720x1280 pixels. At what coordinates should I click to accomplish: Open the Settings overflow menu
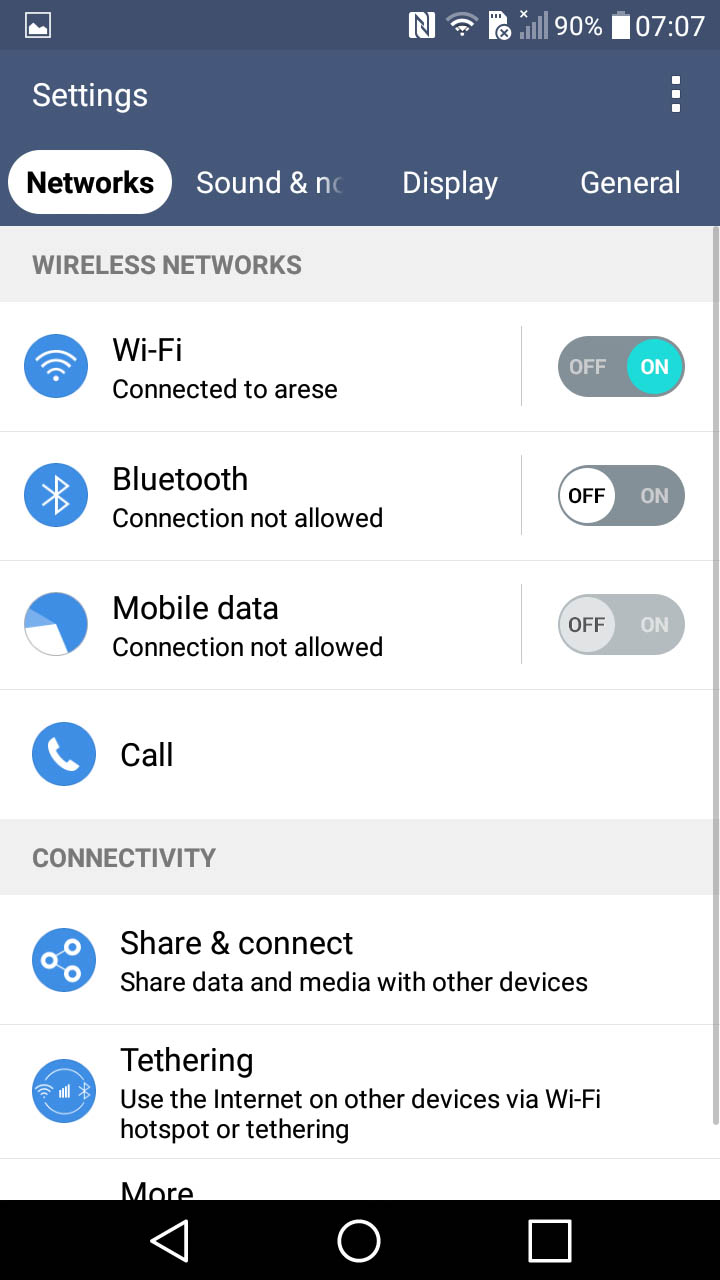coord(676,95)
